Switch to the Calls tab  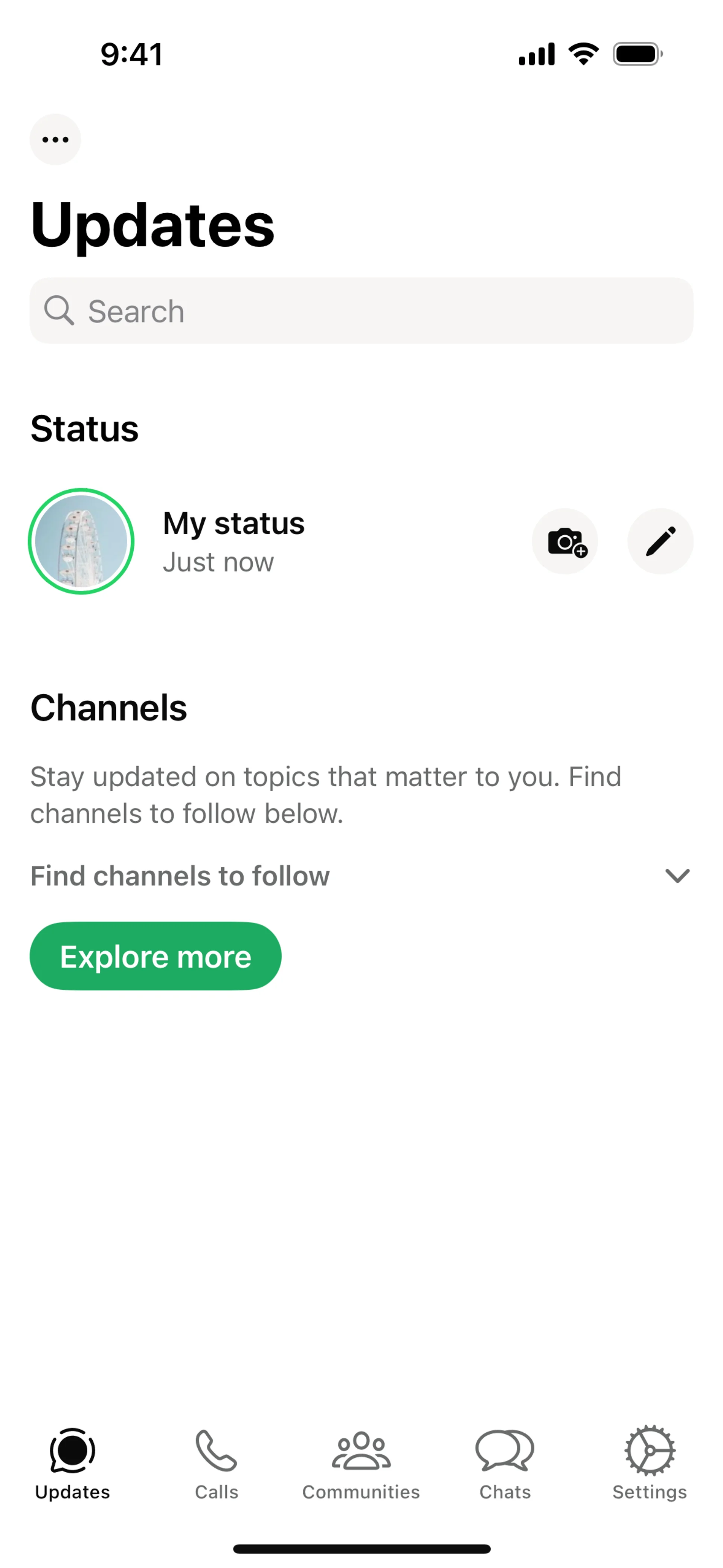pyautogui.click(x=217, y=1464)
